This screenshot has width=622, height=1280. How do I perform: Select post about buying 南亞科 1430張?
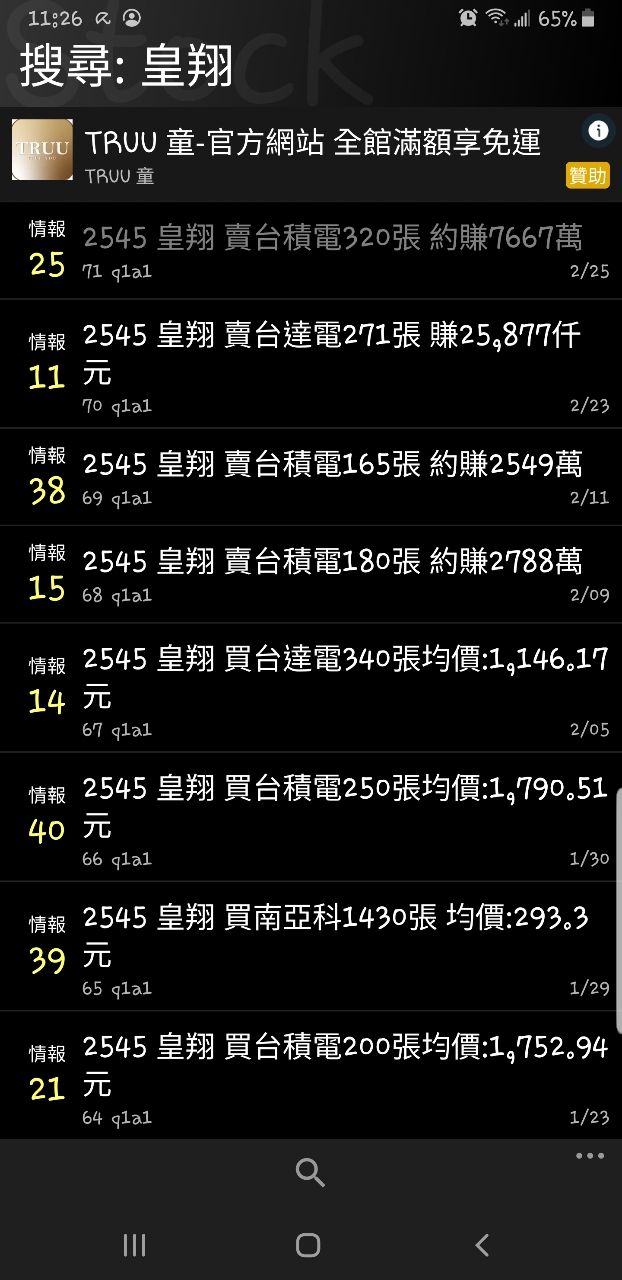coord(330,947)
